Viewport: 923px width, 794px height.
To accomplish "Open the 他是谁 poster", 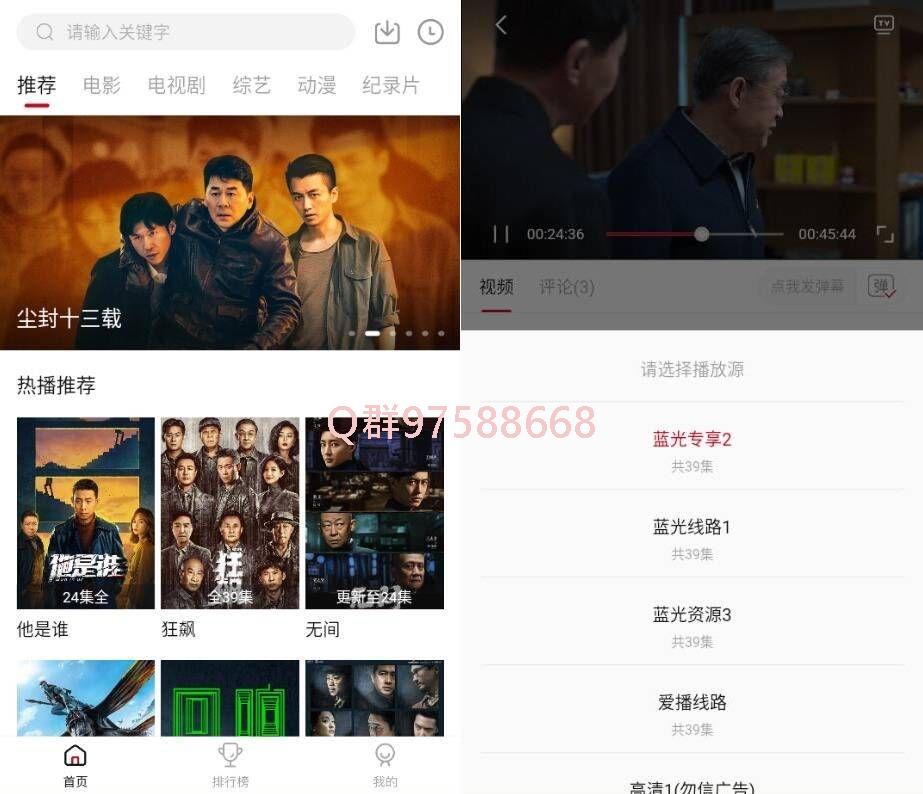I will coord(86,512).
